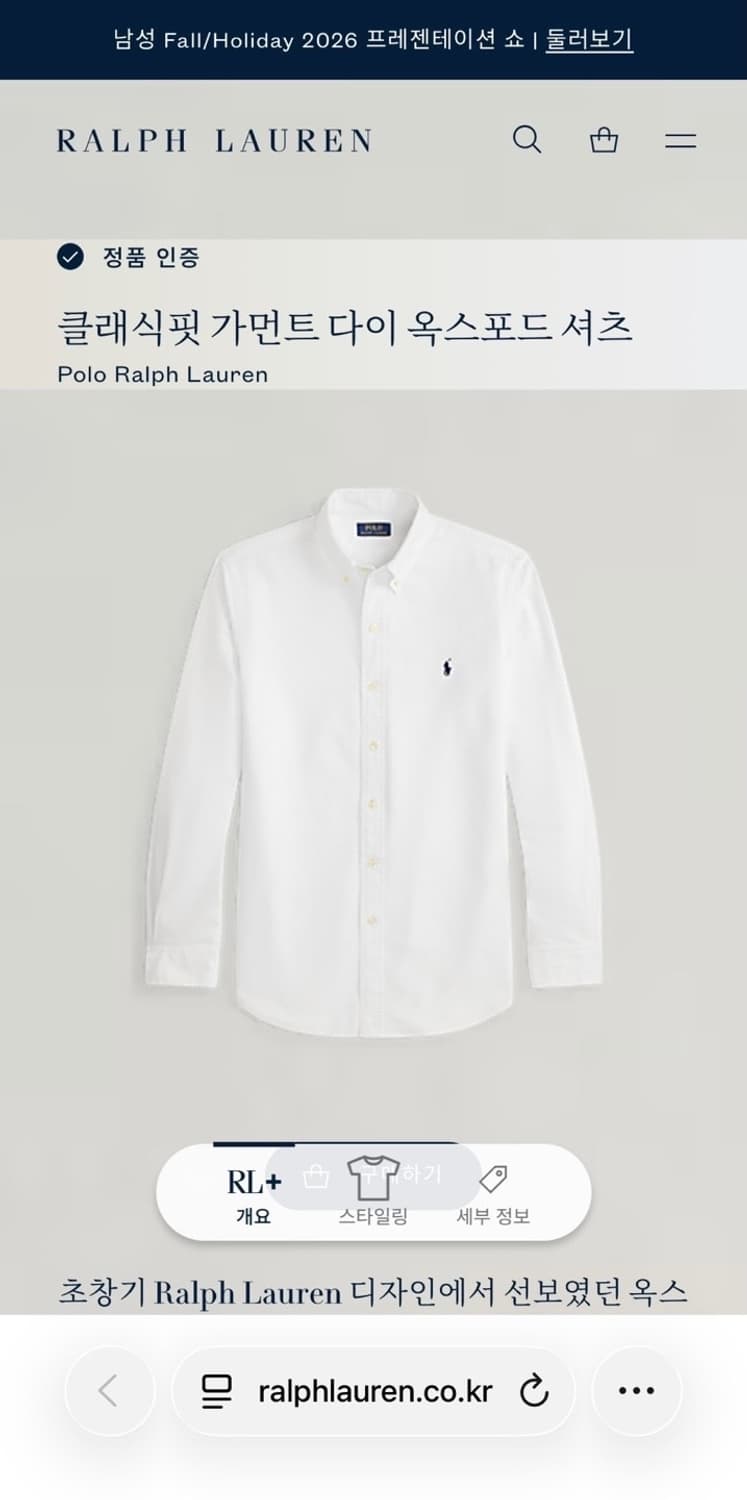The width and height of the screenshot is (747, 1500).
Task: Open the shopping bag icon
Action: click(604, 140)
